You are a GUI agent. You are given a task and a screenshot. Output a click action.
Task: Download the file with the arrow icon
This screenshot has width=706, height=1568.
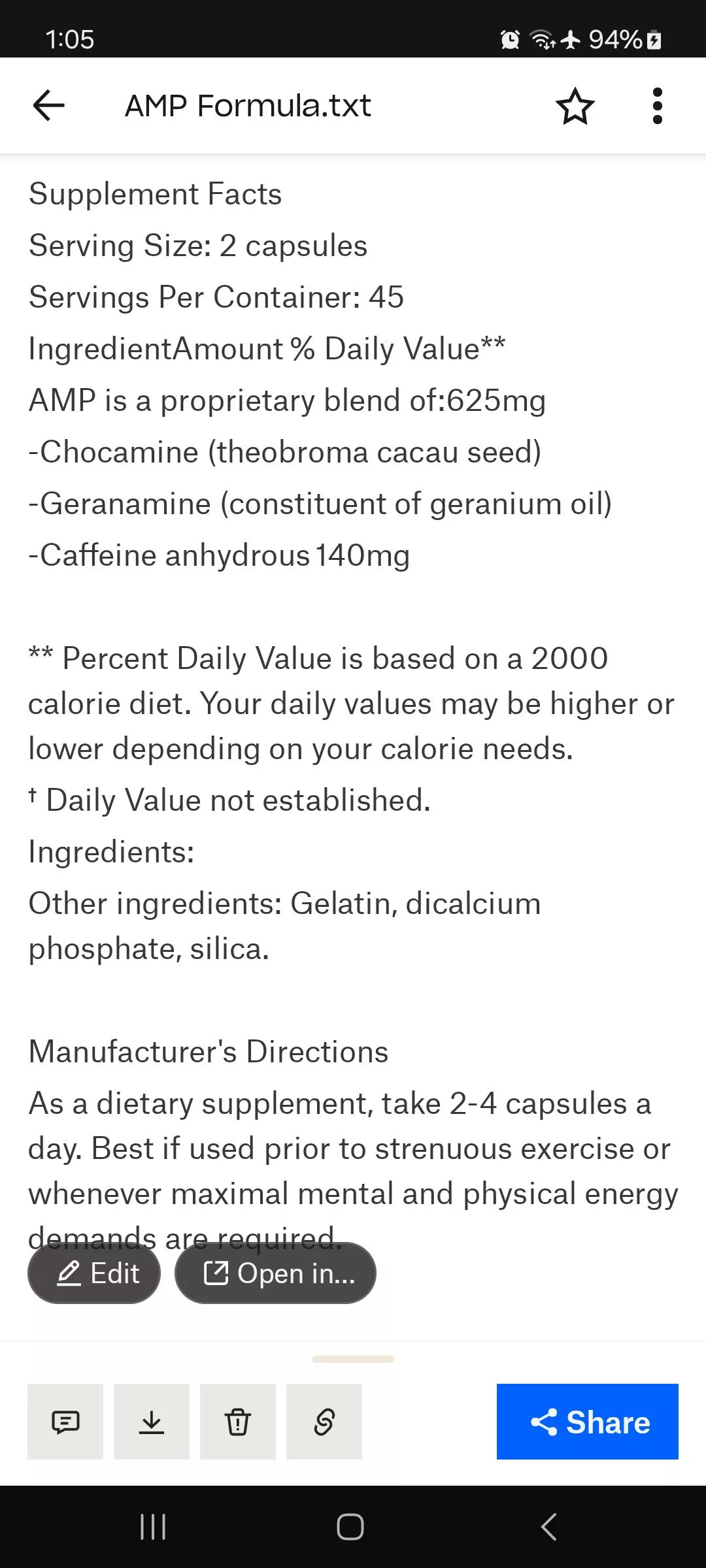[x=152, y=1422]
